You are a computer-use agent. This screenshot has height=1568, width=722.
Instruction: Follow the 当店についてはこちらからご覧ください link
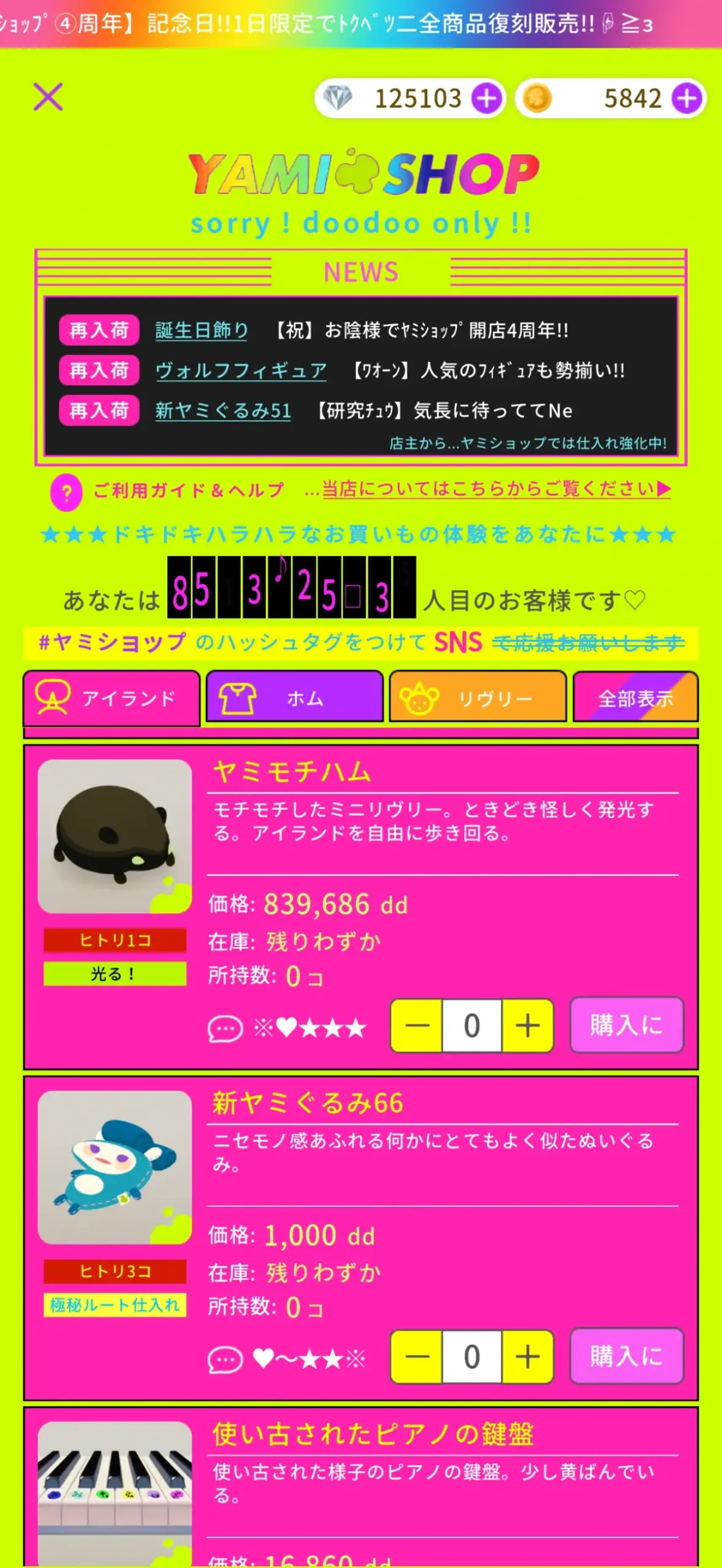tap(496, 489)
